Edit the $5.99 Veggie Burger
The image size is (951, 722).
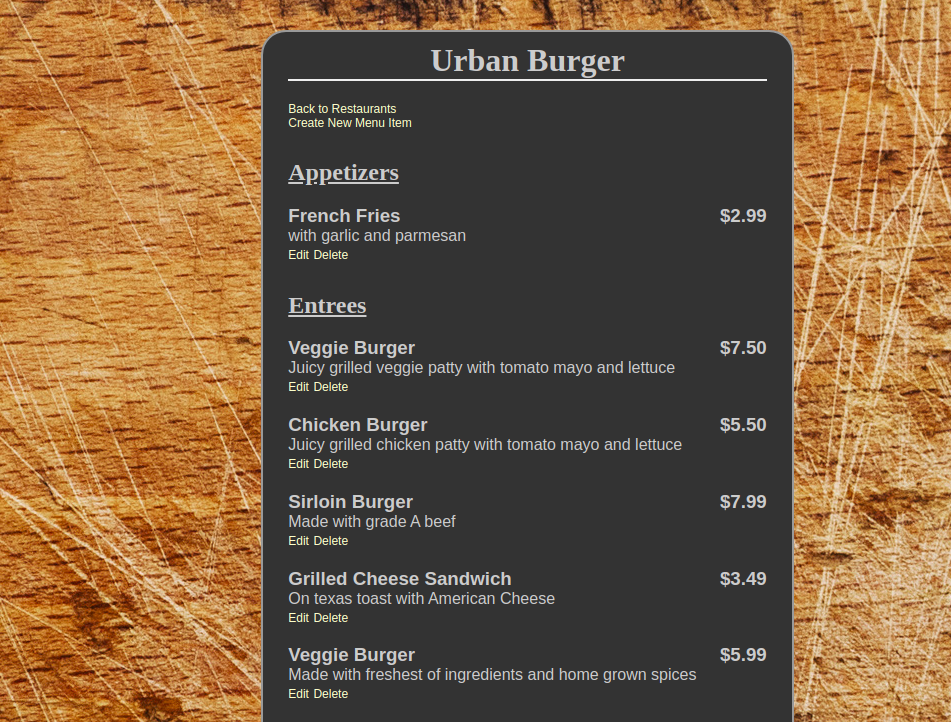[x=298, y=694]
